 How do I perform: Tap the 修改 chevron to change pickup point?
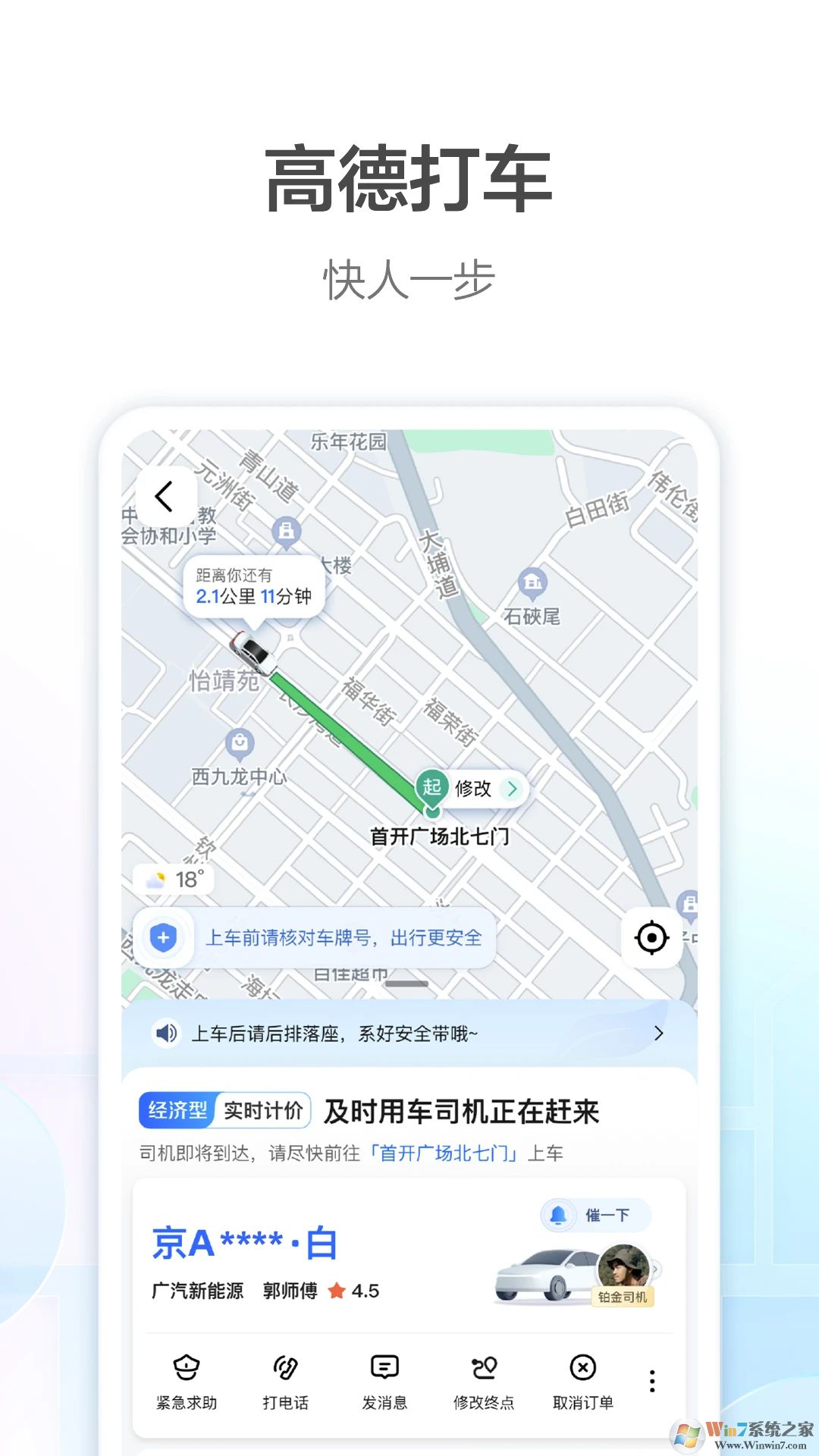click(513, 789)
